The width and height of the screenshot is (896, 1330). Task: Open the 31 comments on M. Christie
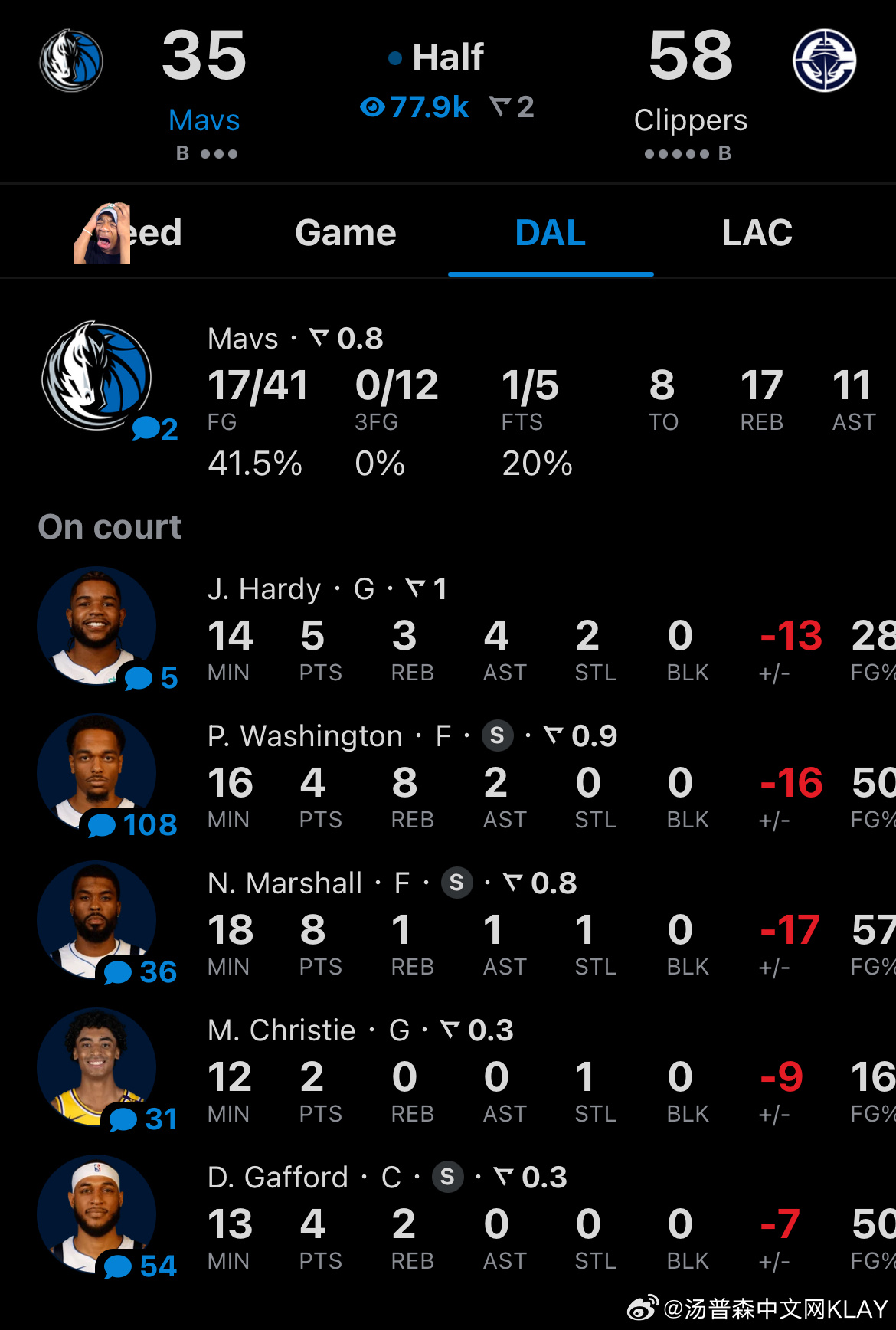pos(144,1119)
